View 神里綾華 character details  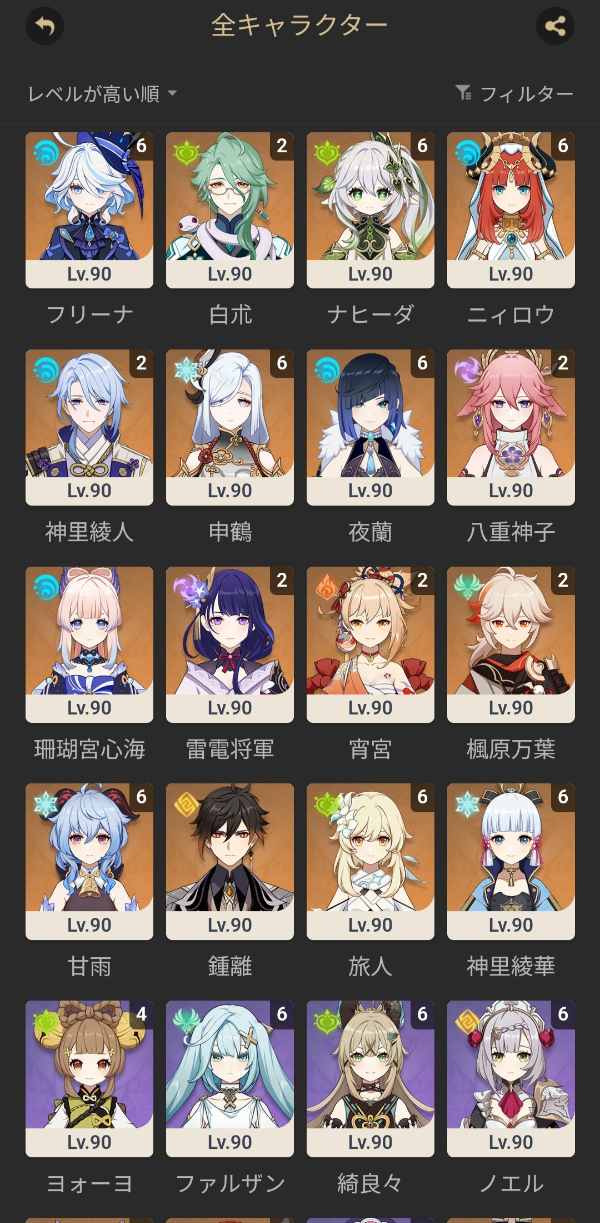(511, 861)
